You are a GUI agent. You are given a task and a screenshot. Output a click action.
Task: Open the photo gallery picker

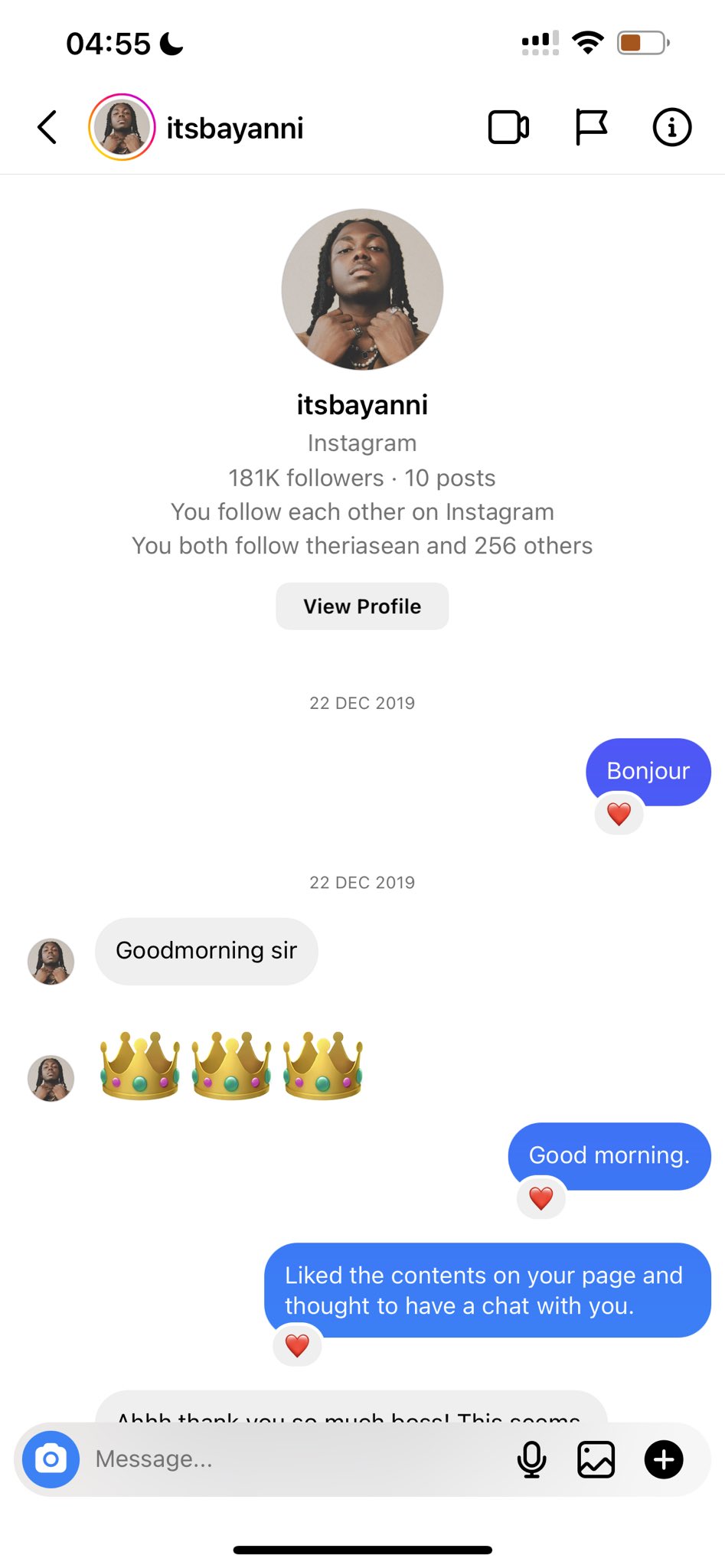[x=596, y=1459]
